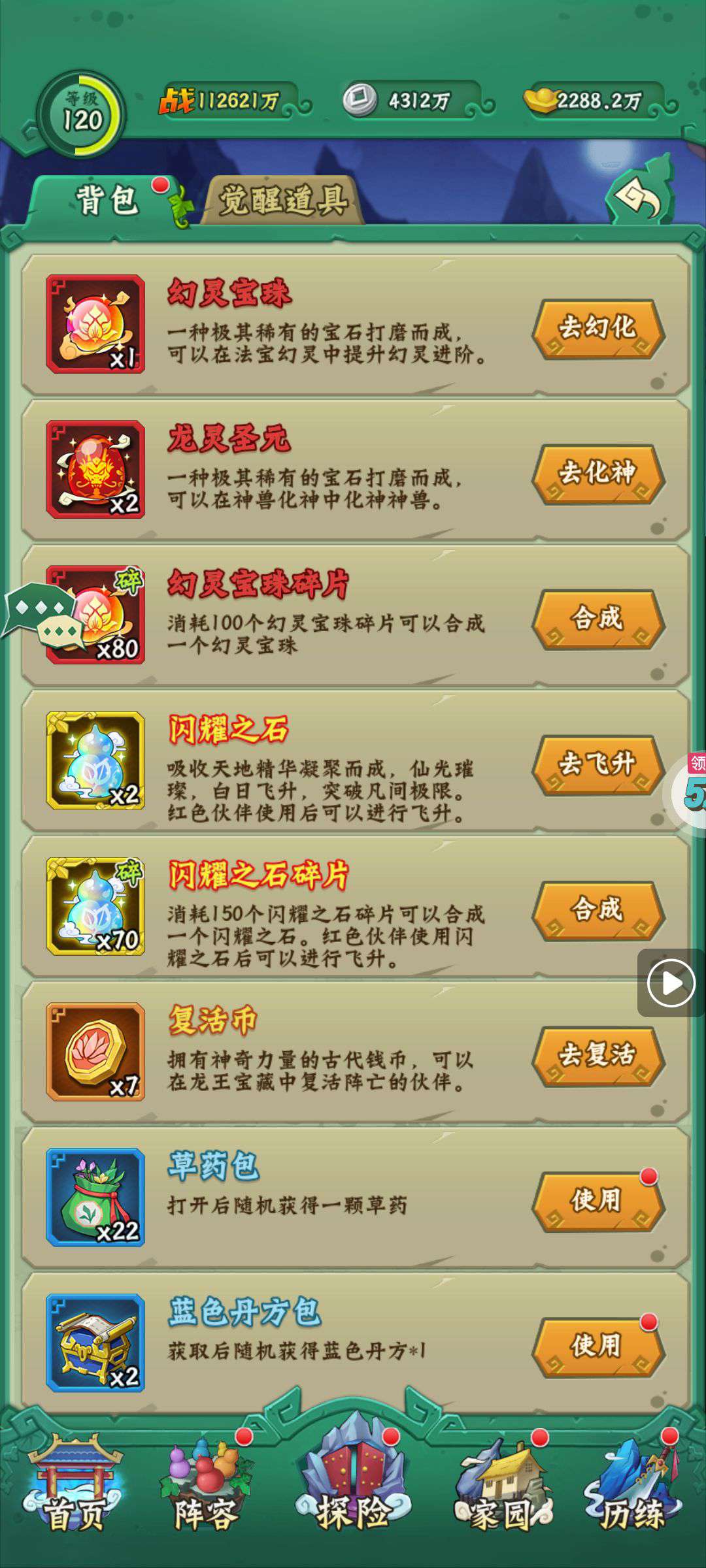
Task: Tap 合成 for 闪耀之石碎片
Action: pyautogui.click(x=597, y=910)
